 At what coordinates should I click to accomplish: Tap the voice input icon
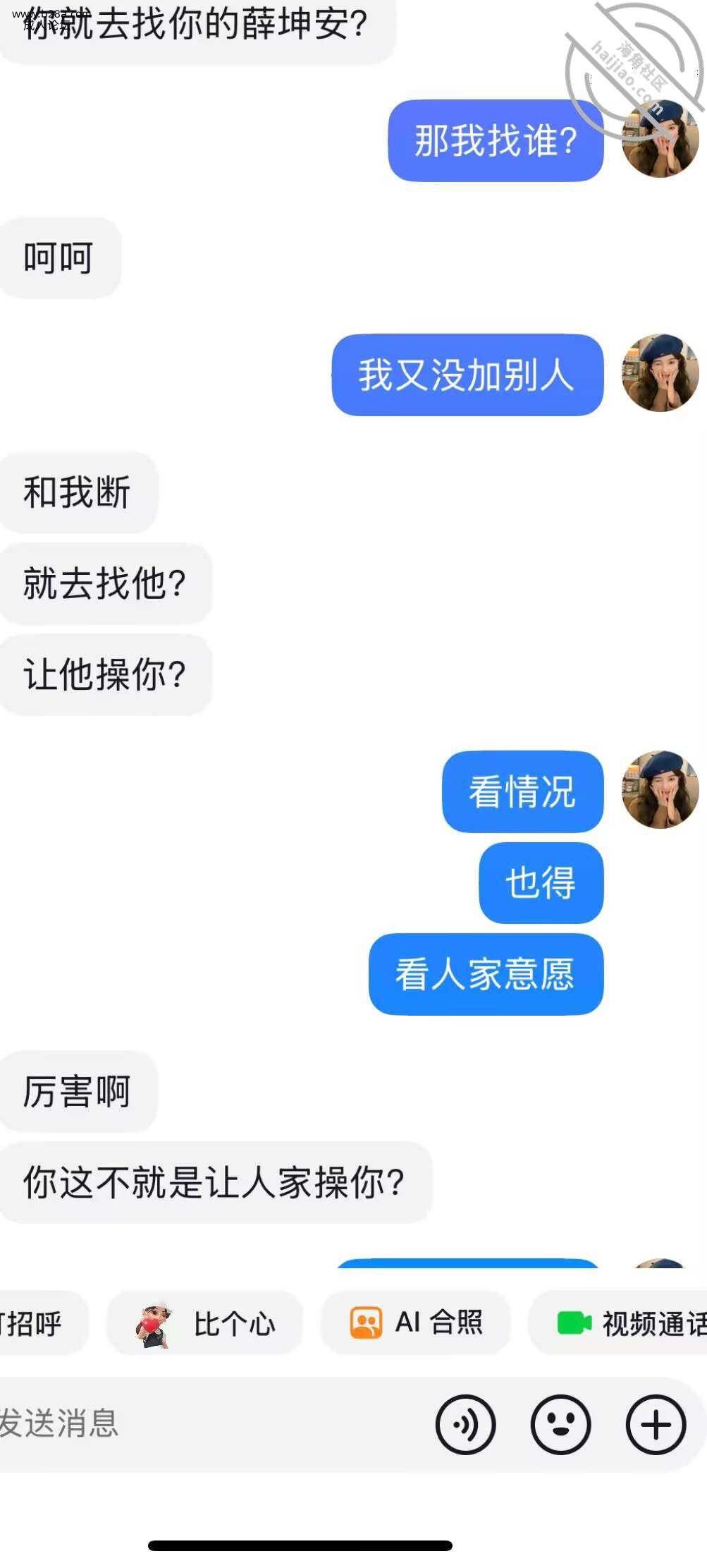(465, 1424)
